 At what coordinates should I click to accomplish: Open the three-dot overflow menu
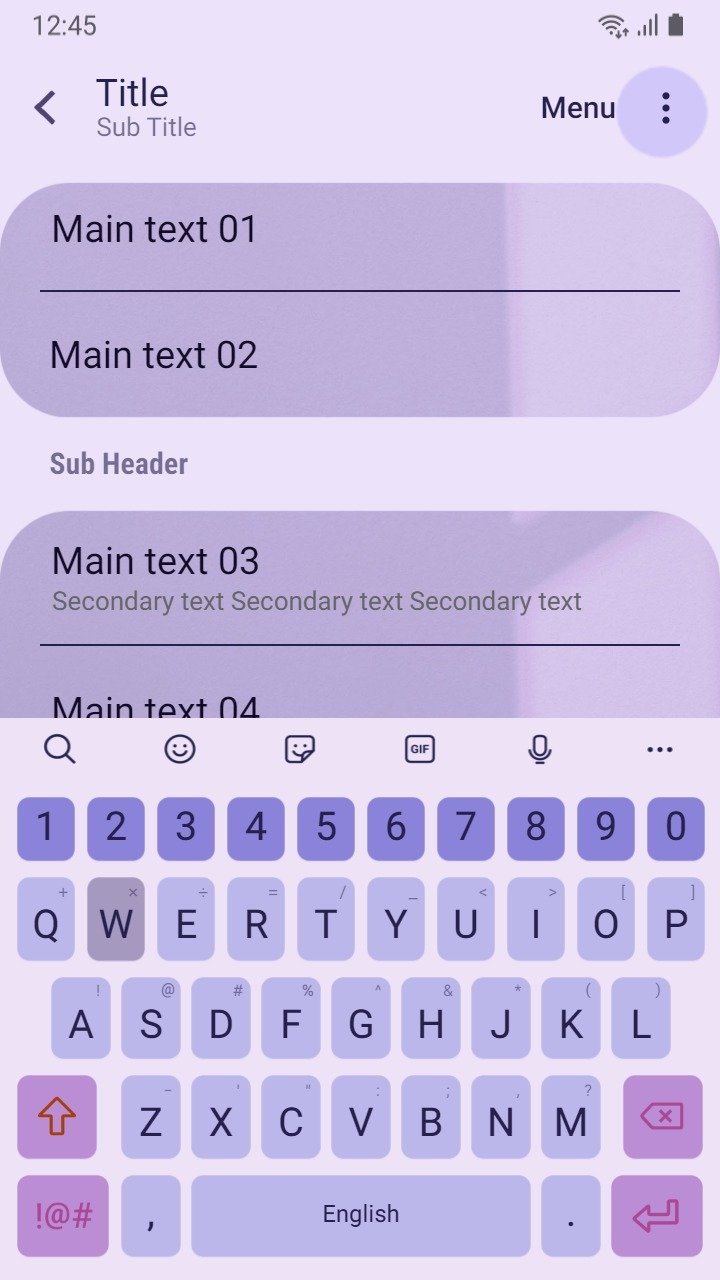point(665,108)
